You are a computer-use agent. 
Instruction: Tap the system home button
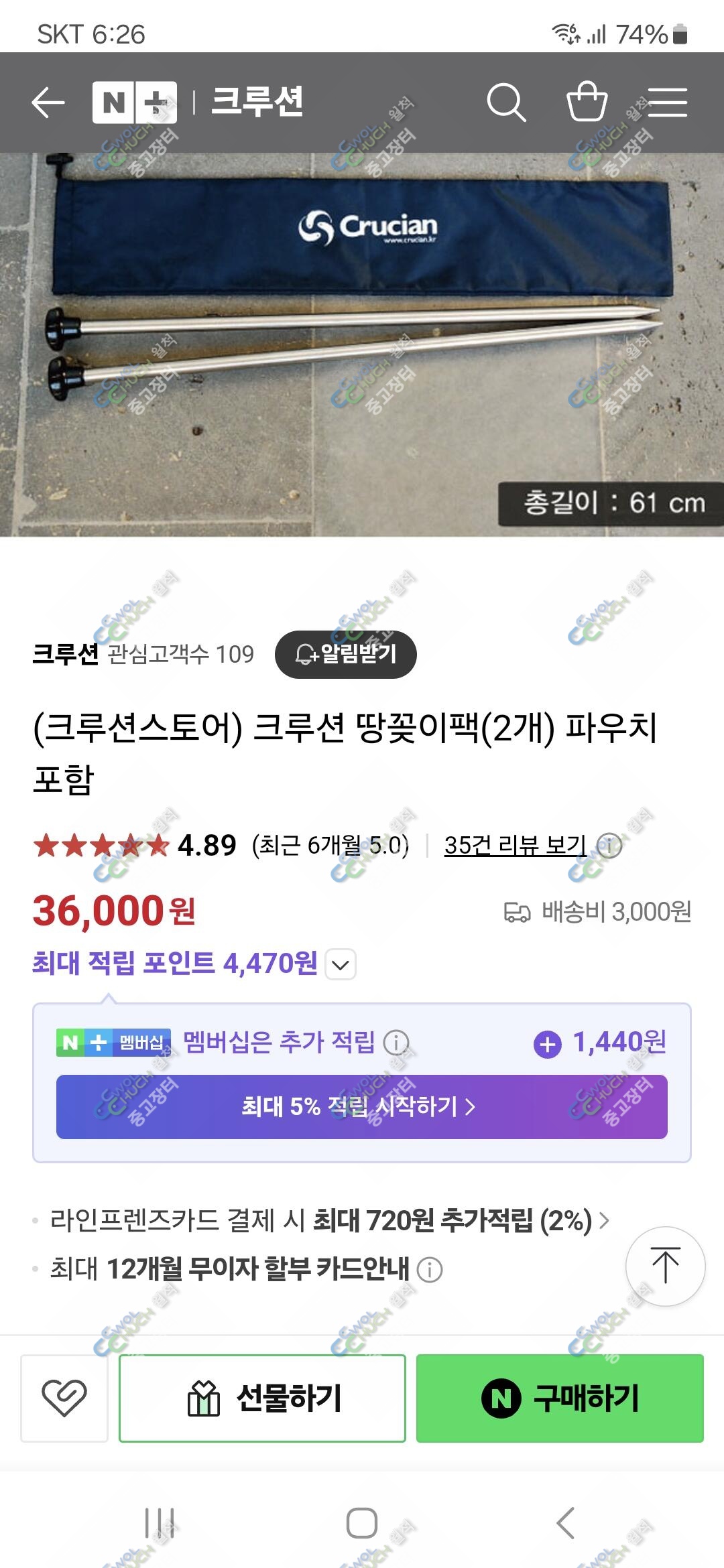click(x=362, y=1523)
